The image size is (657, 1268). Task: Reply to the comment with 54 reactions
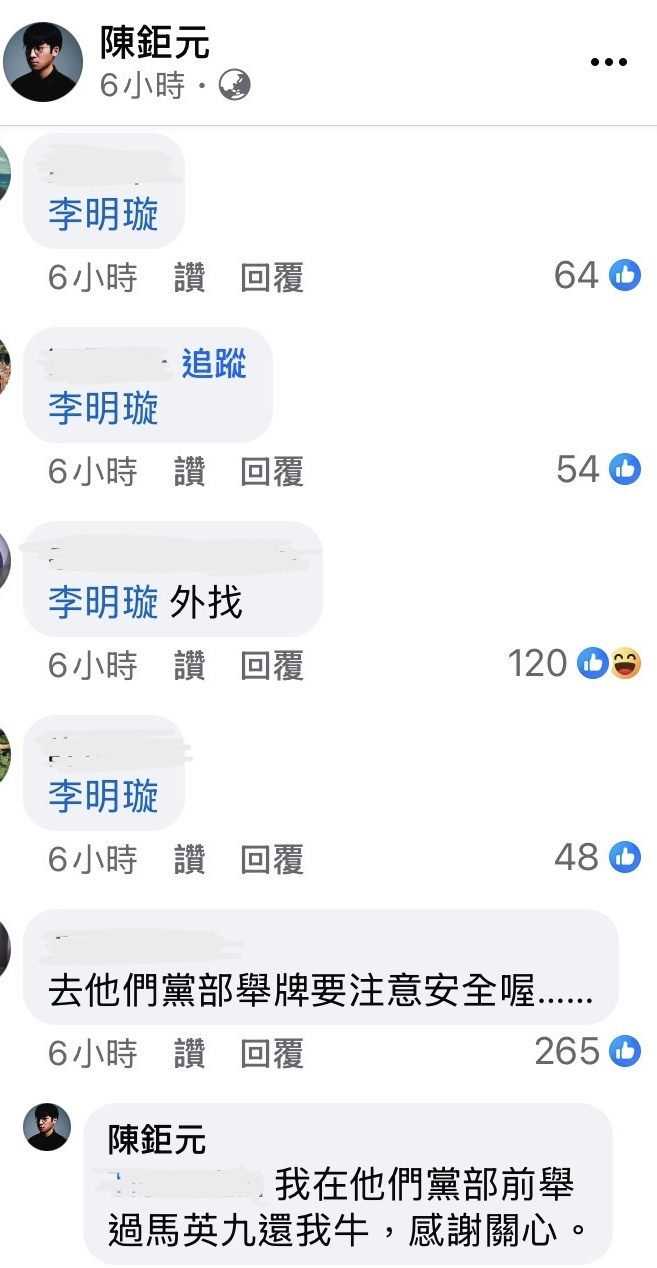[271, 472]
